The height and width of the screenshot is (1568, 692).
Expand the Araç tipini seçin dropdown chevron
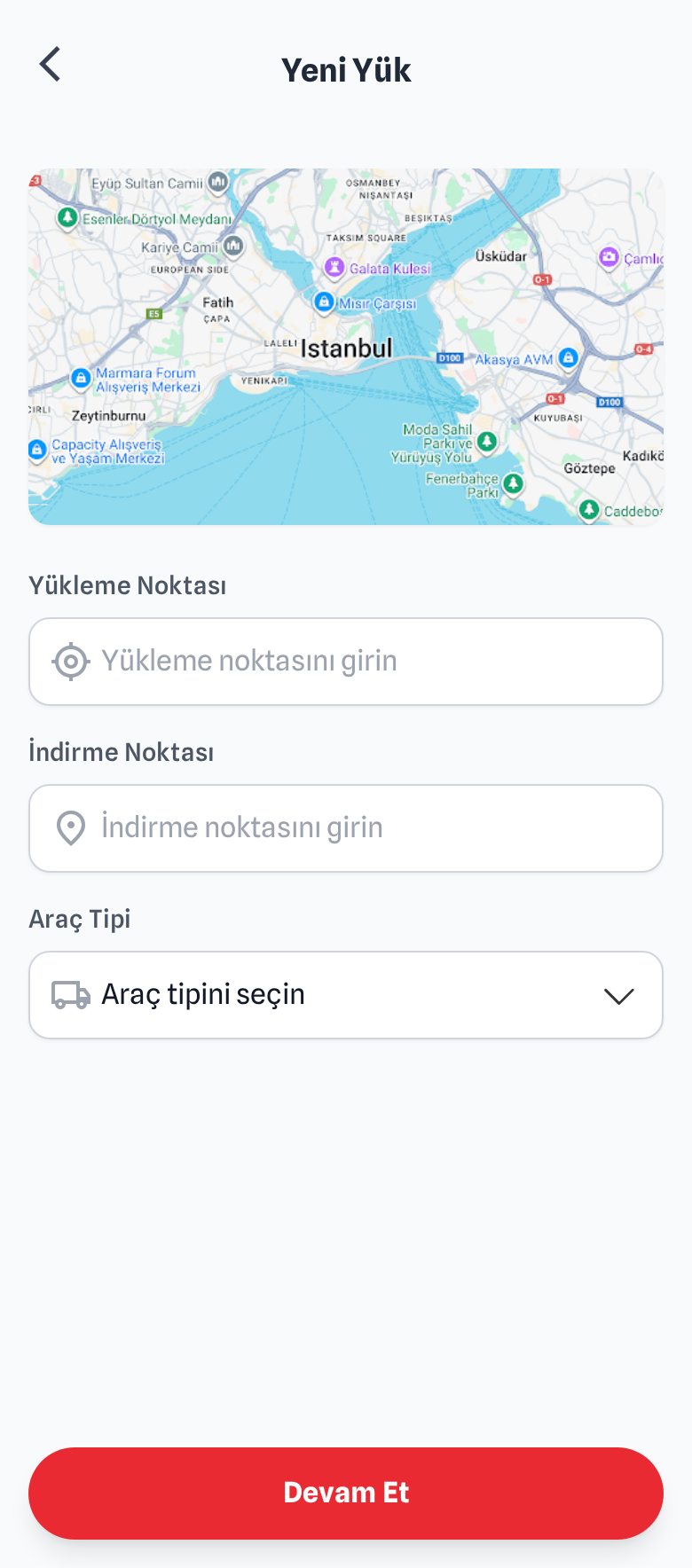click(x=618, y=996)
